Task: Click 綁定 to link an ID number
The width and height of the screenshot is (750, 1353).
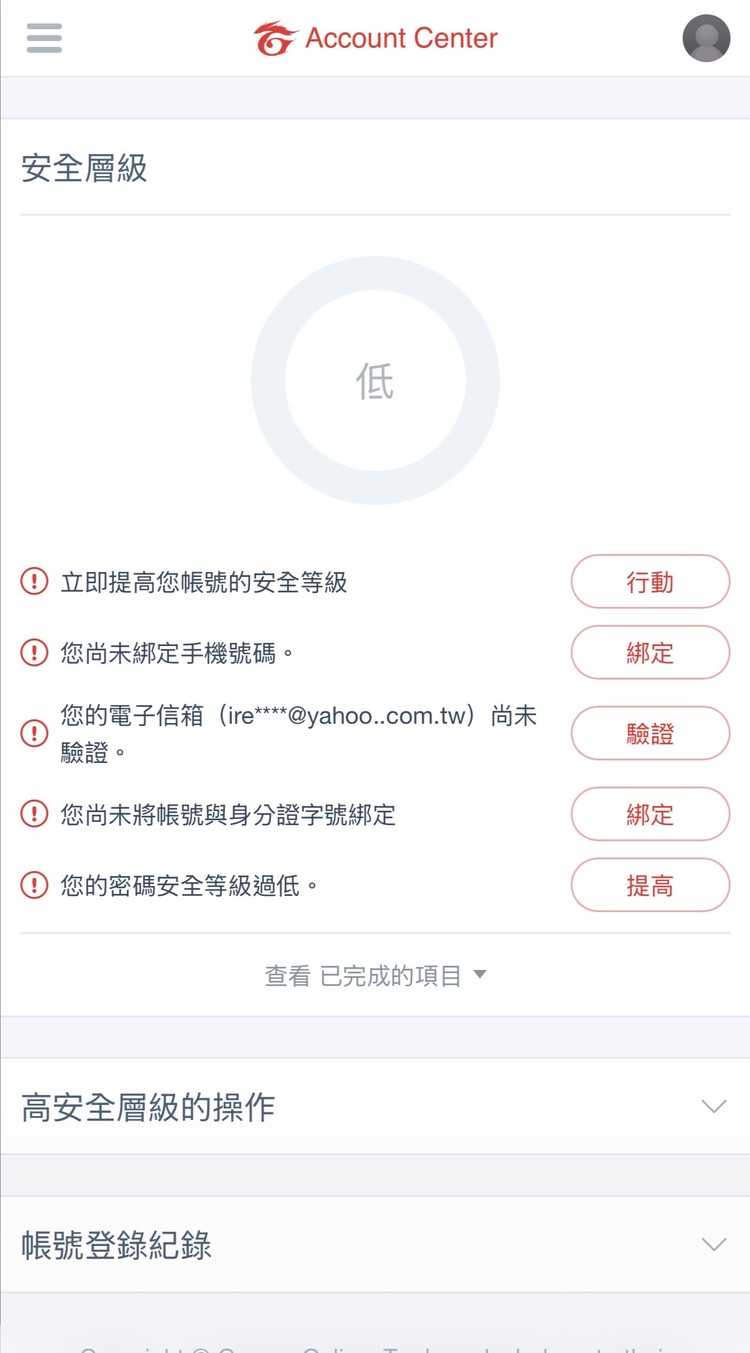Action: (650, 814)
